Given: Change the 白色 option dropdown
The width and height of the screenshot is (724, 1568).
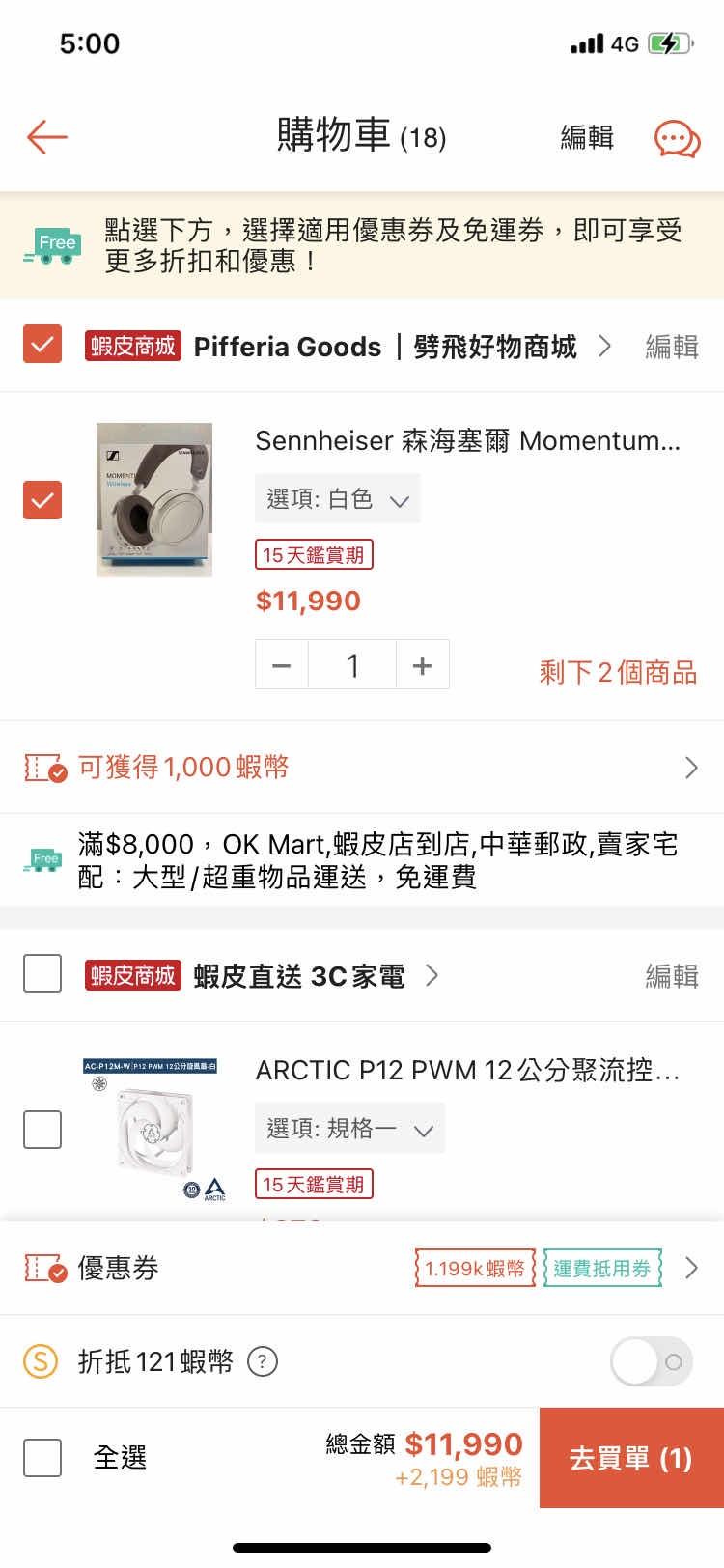Looking at the screenshot, I should (x=338, y=499).
